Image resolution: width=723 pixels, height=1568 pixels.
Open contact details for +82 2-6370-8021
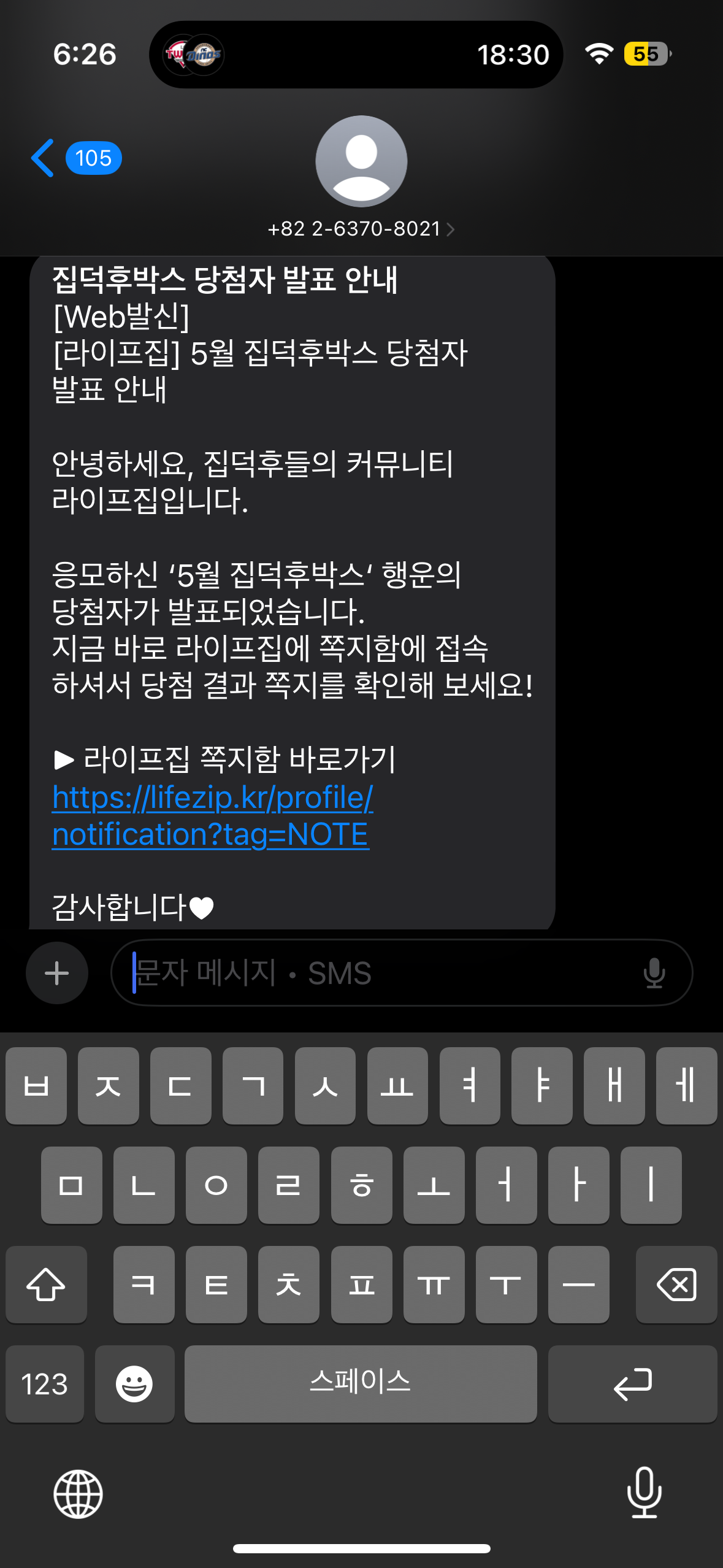361,229
